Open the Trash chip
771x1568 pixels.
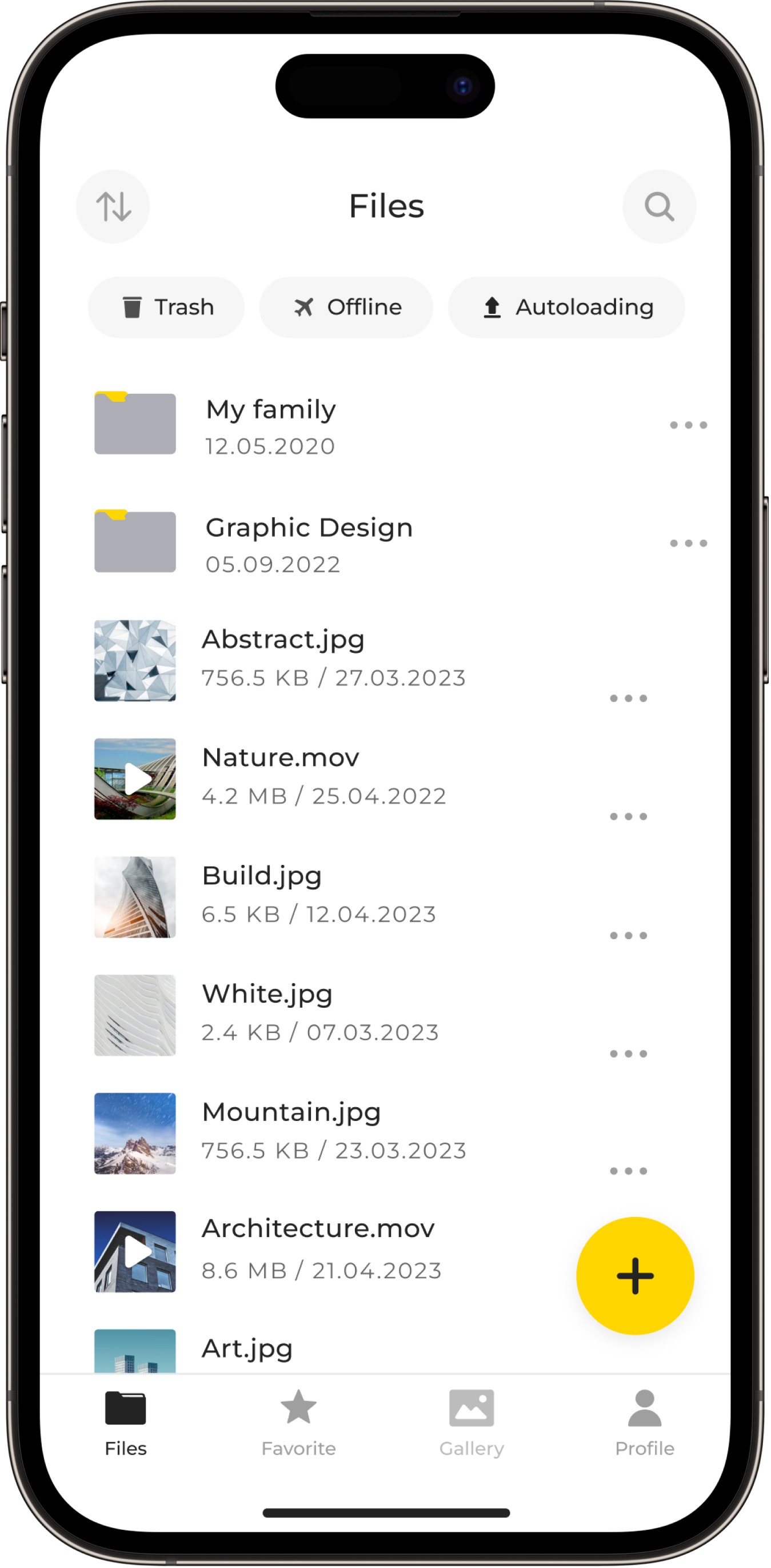(x=166, y=308)
